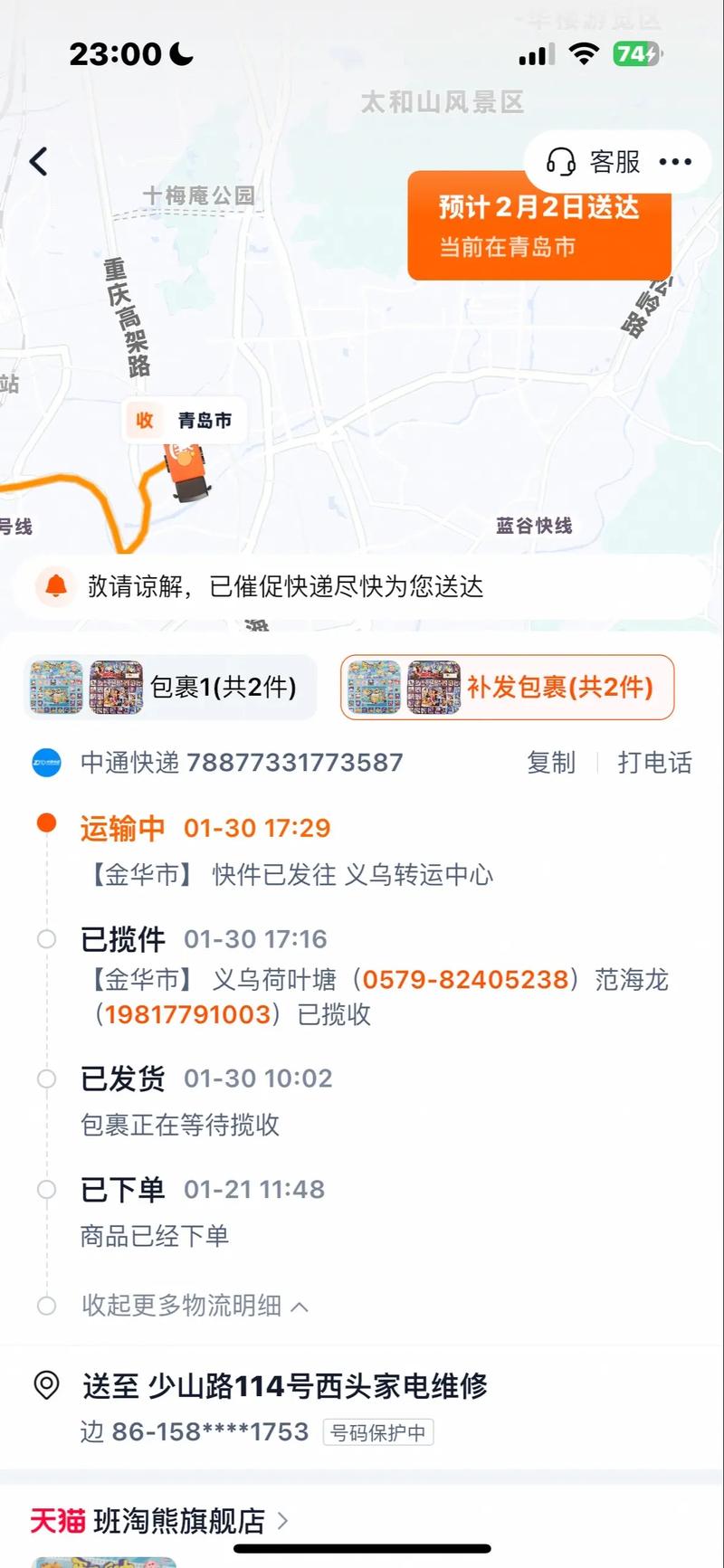Tap the orange bell notification icon
Viewport: 724px width, 1568px height.
[x=56, y=586]
